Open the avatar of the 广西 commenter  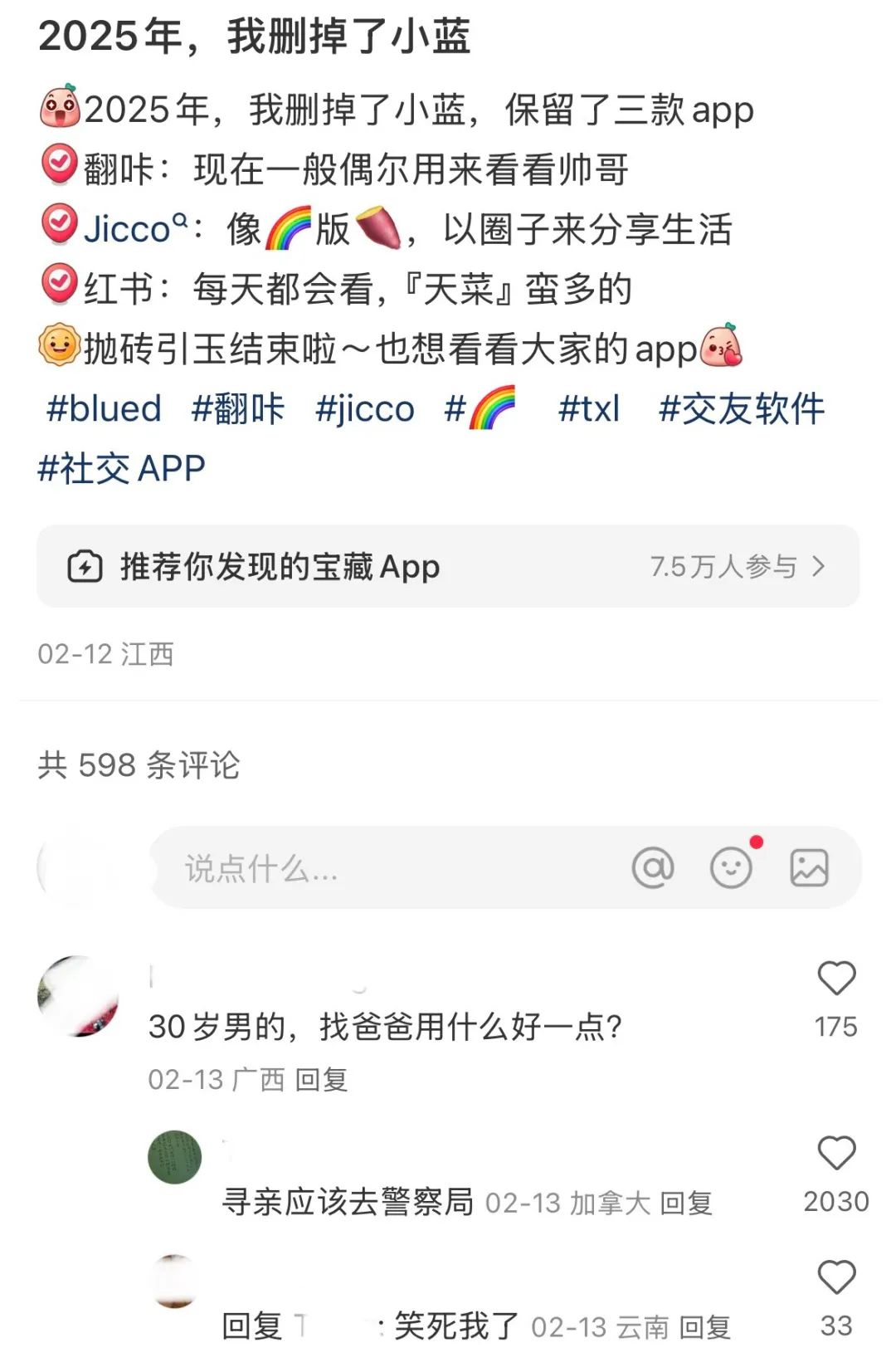click(x=79, y=996)
